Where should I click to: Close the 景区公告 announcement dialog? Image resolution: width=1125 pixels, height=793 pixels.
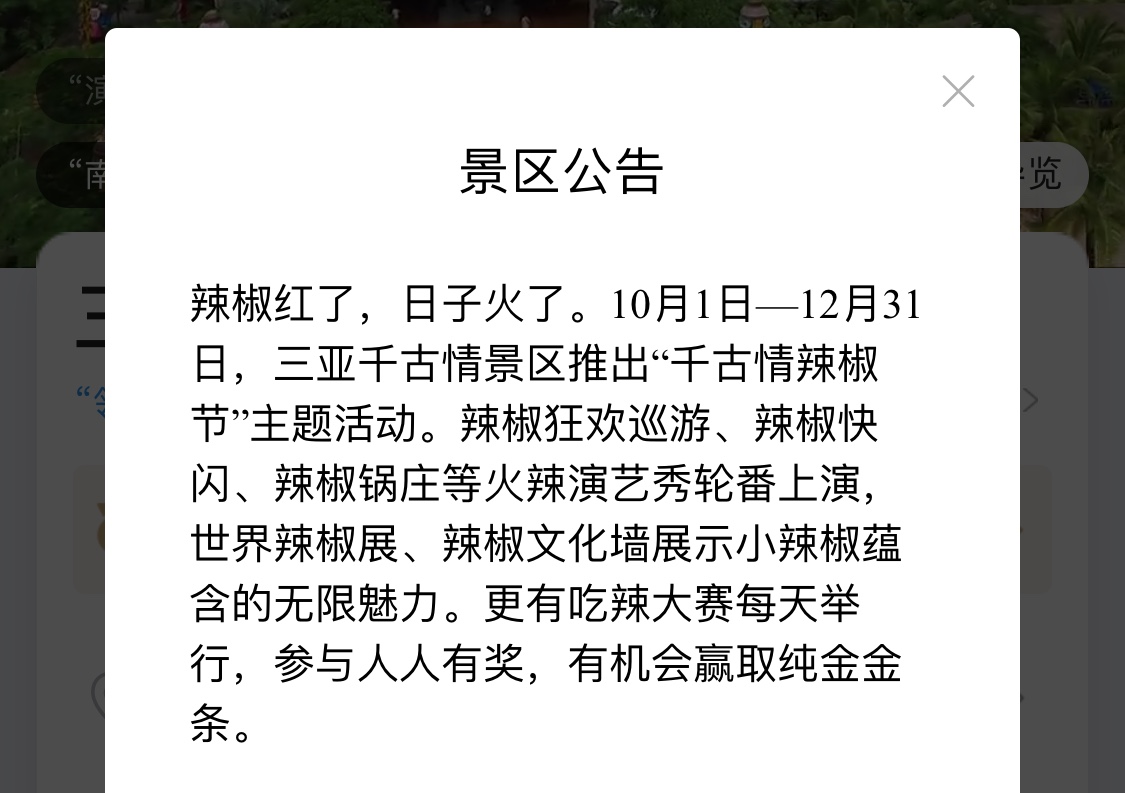point(958,91)
